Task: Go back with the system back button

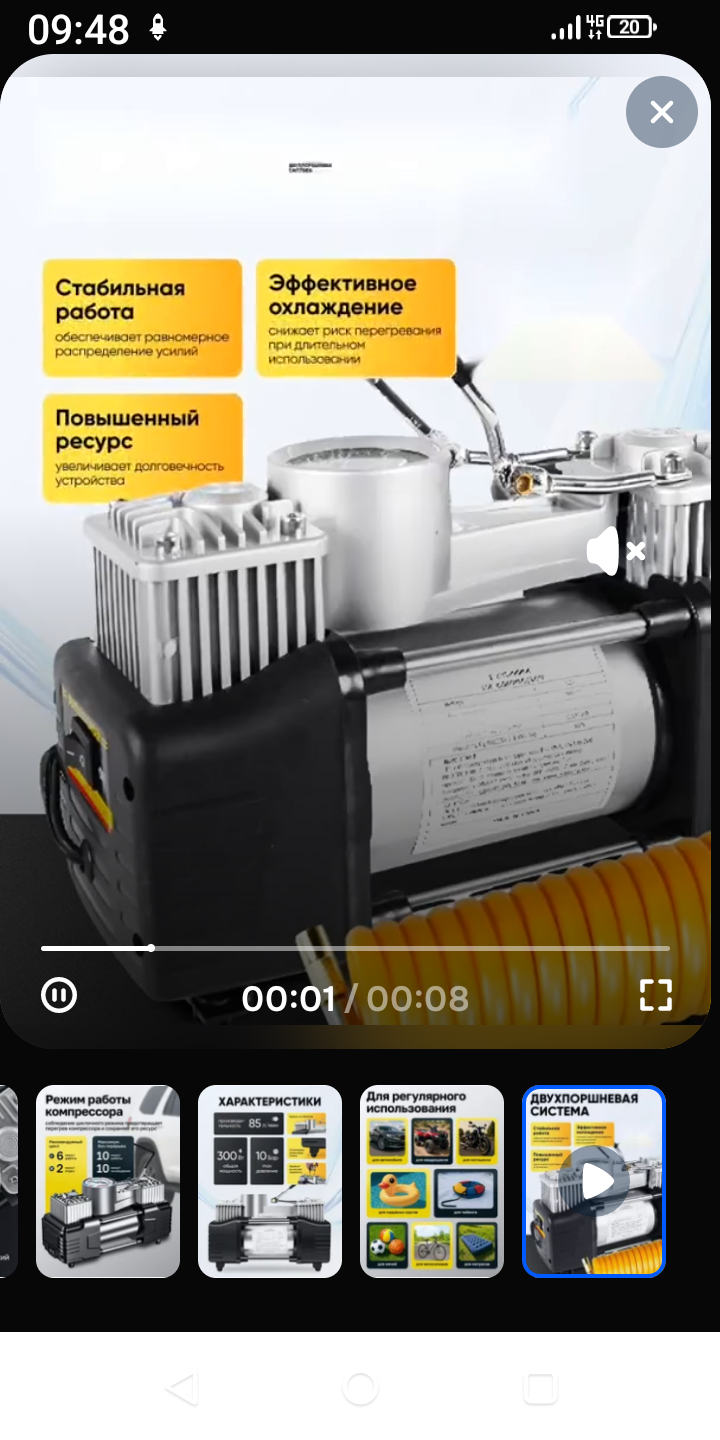Action: click(181, 1389)
